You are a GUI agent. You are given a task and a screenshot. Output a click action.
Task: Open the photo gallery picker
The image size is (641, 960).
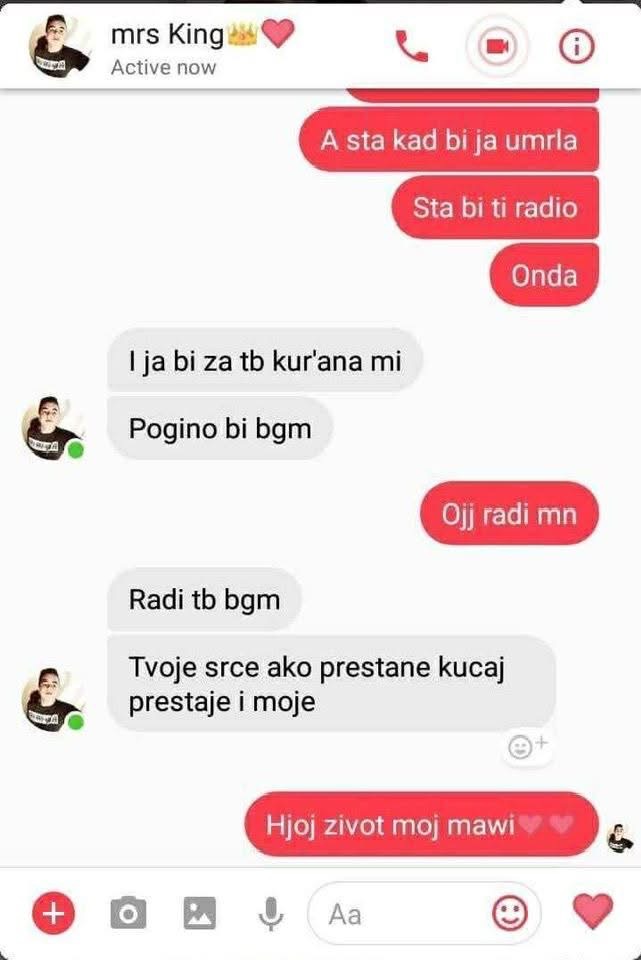click(x=199, y=912)
